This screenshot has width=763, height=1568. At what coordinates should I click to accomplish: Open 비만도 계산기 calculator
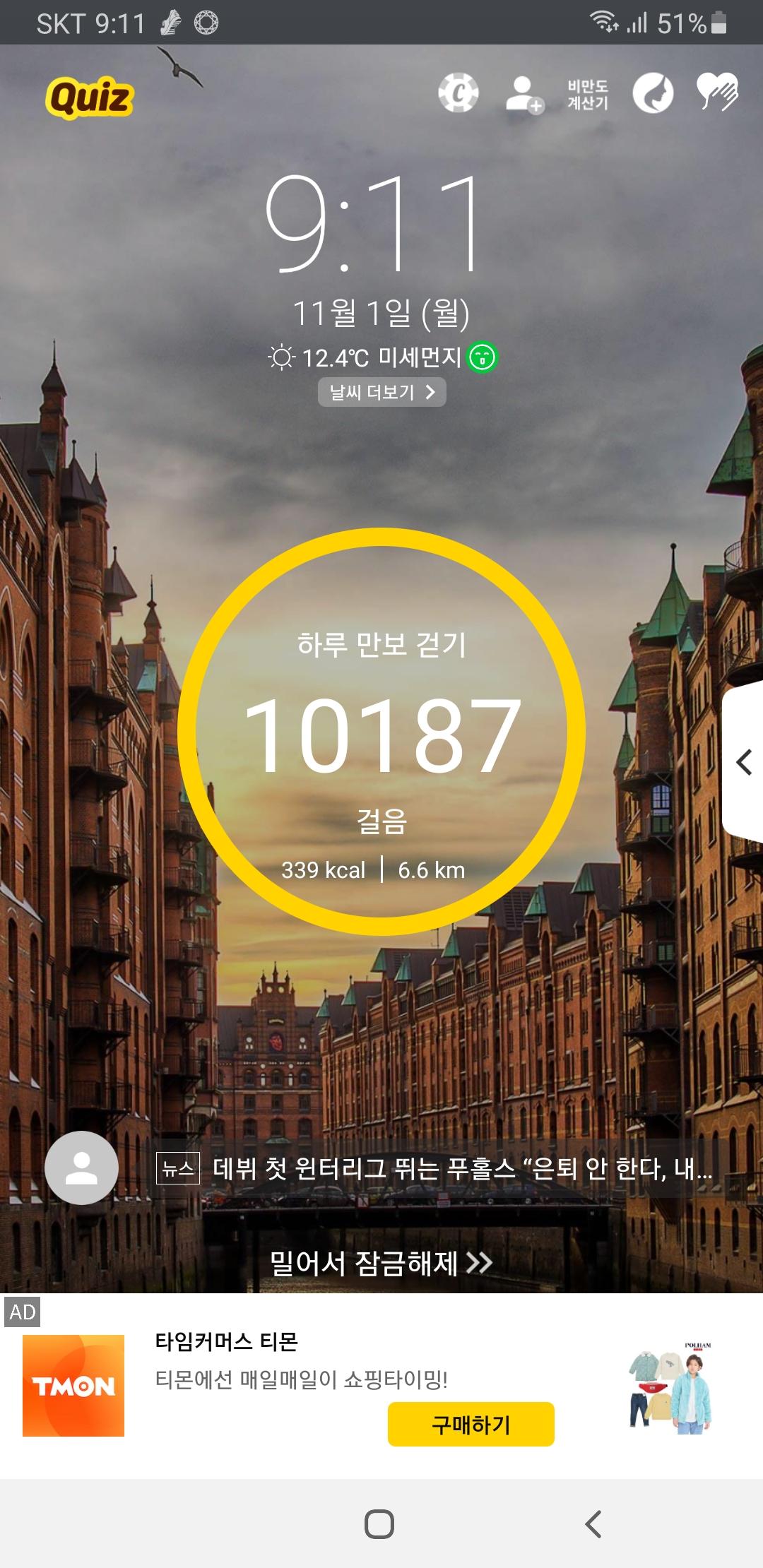click(588, 95)
